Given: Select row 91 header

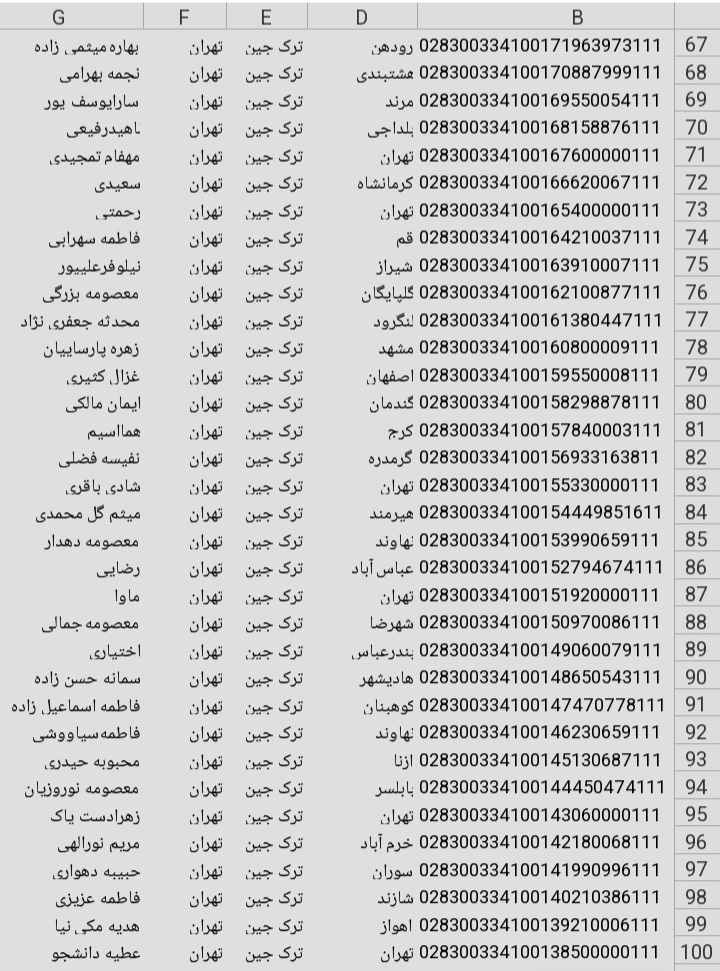Looking at the screenshot, I should point(697,704).
